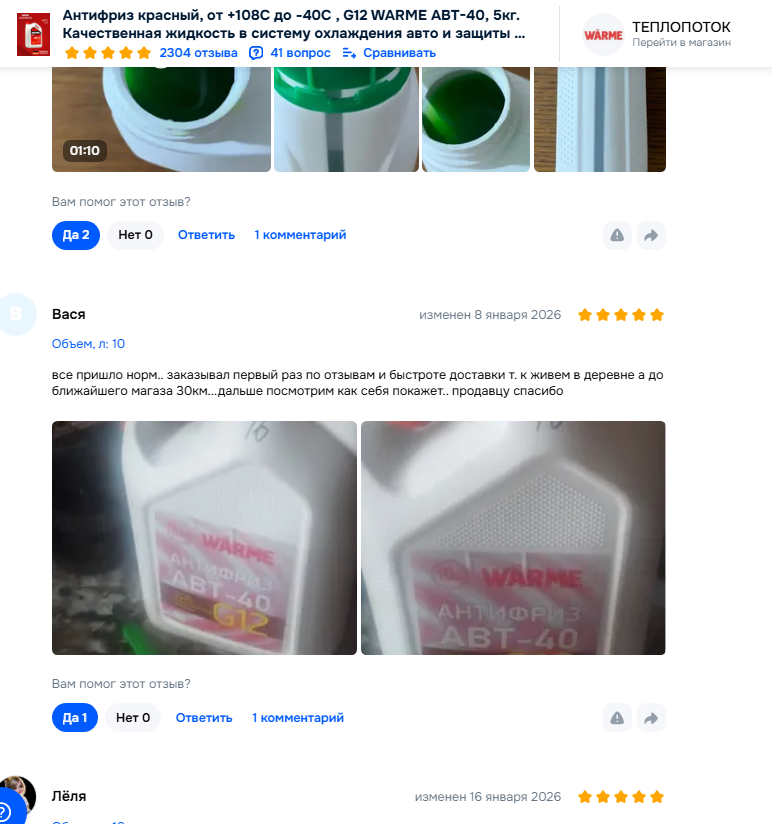Report Вася's review with warning icon

tap(617, 718)
